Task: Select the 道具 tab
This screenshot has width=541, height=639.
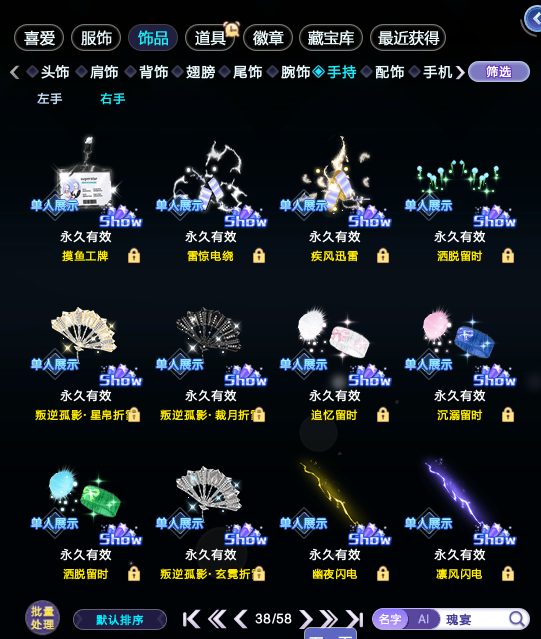Action: (x=210, y=38)
